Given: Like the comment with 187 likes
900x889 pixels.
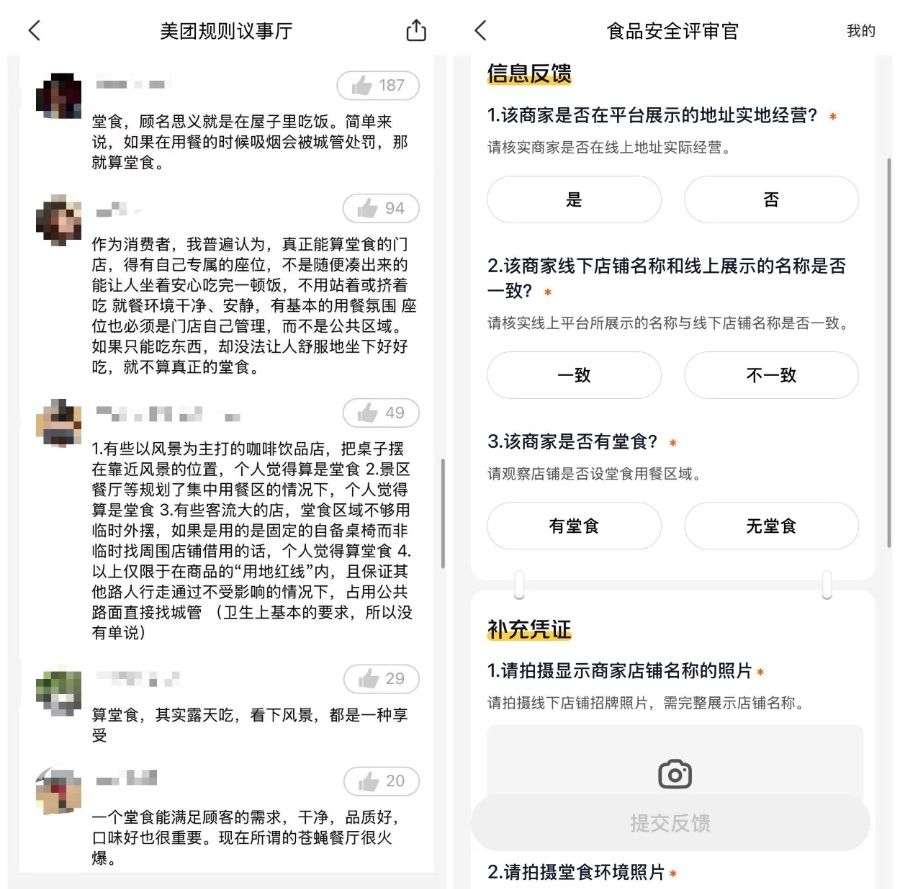Looking at the screenshot, I should coord(378,86).
